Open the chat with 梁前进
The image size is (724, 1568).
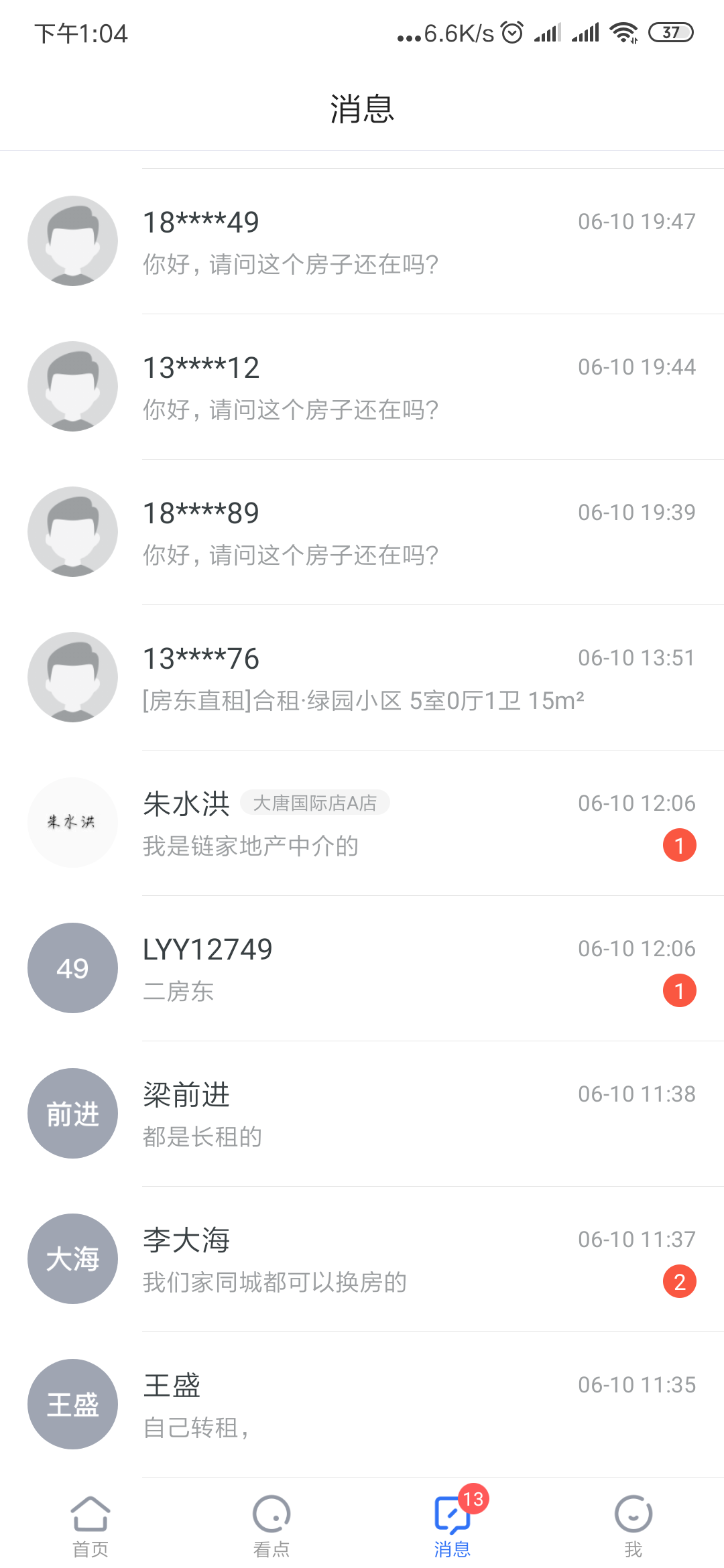pyautogui.click(x=362, y=1114)
